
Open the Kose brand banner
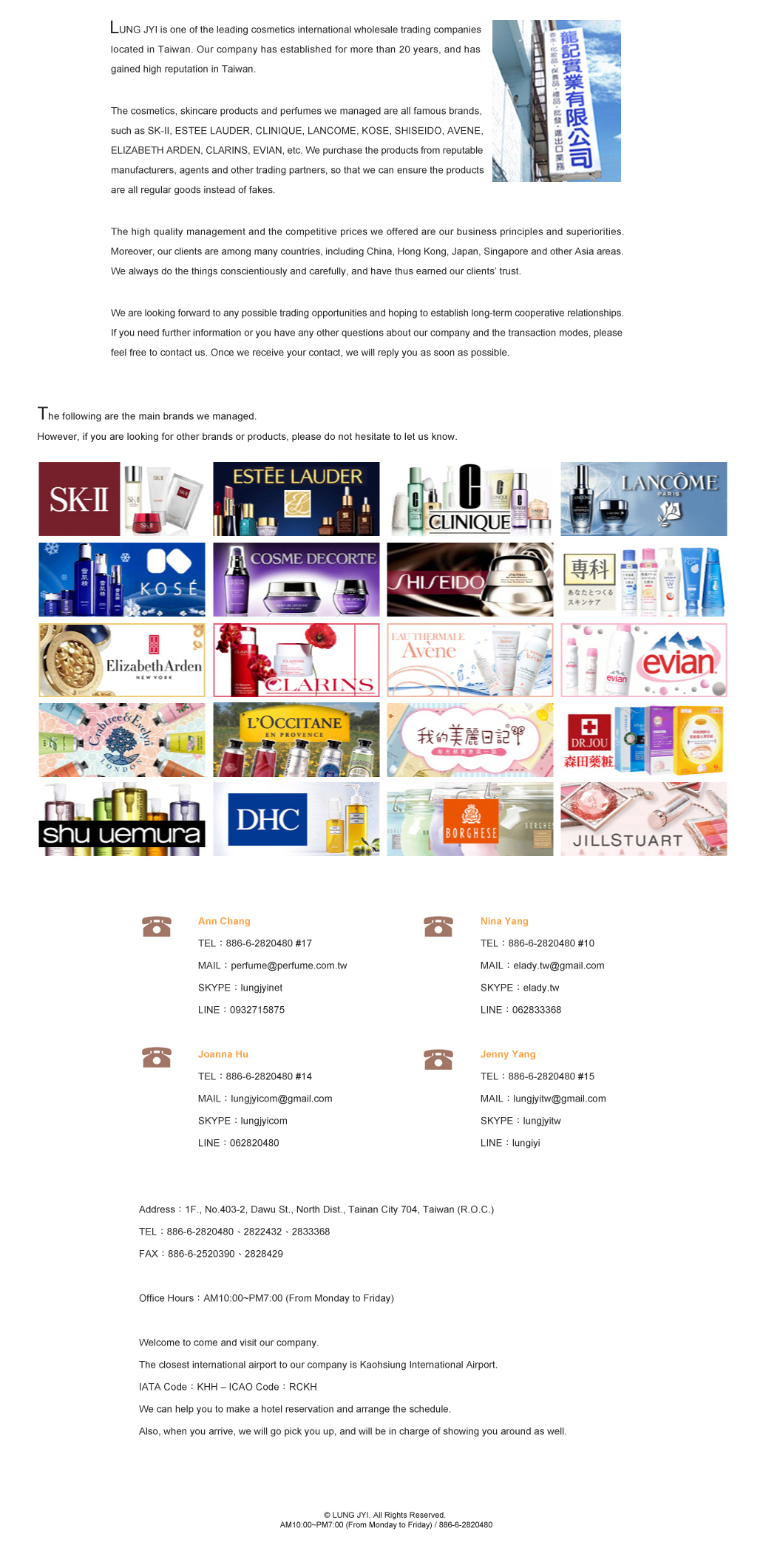click(x=121, y=580)
